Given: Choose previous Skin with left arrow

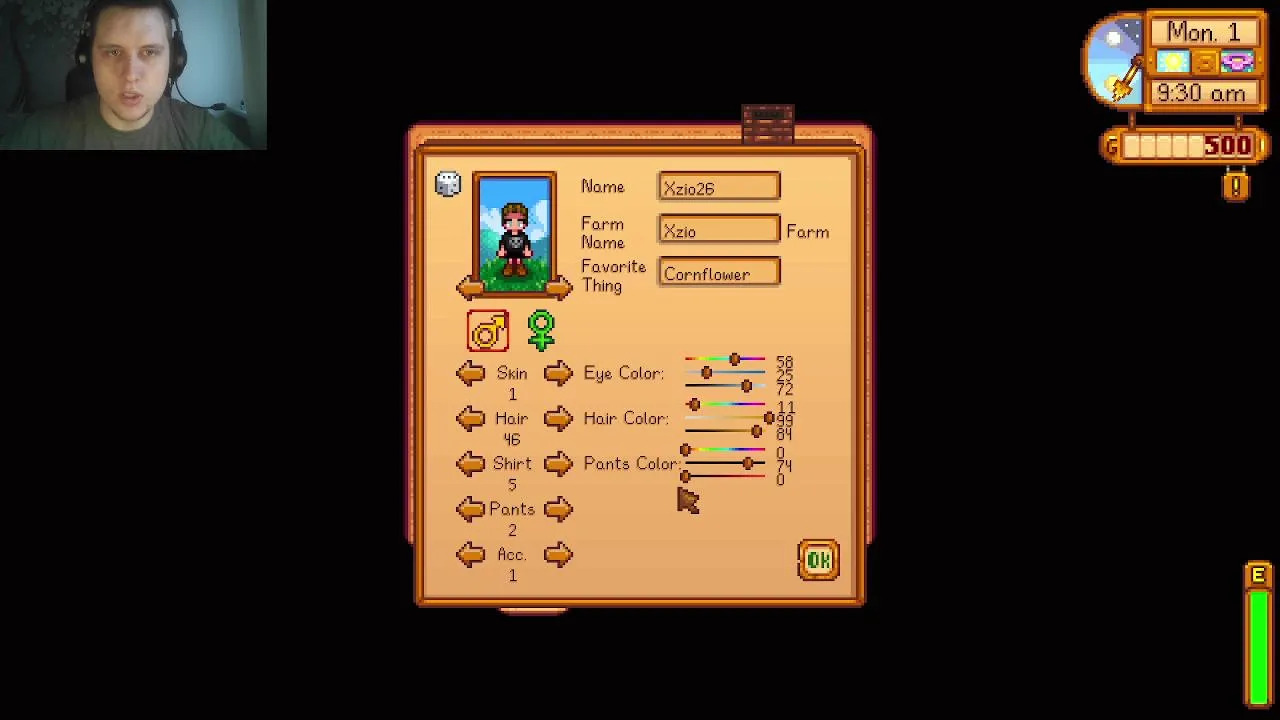Looking at the screenshot, I should [470, 373].
